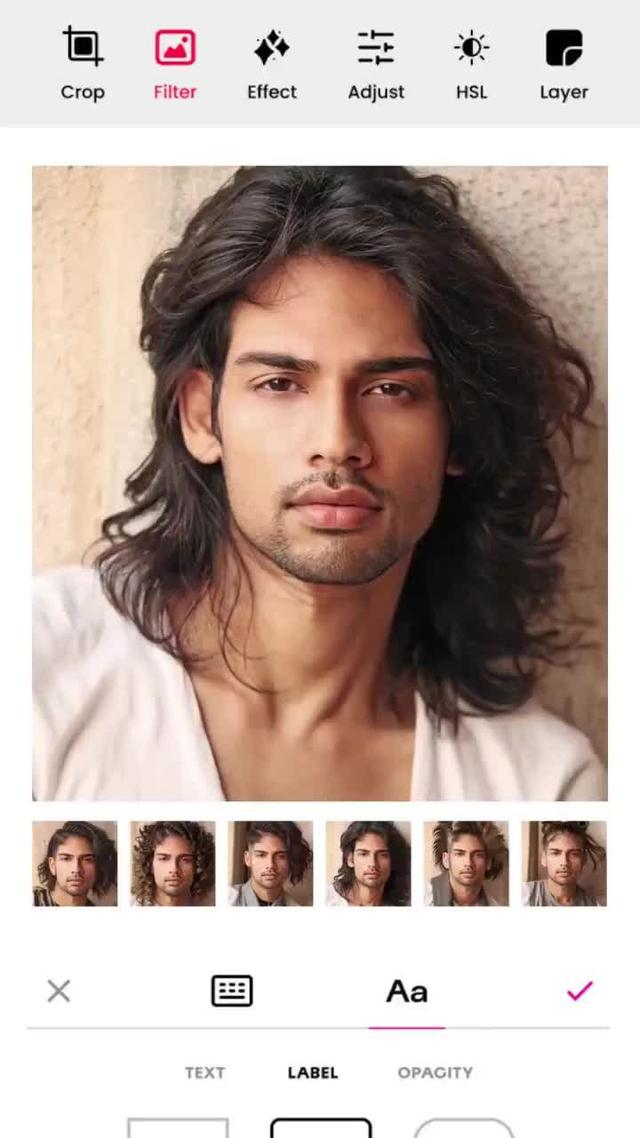Open the Adjust settings
640x1138 pixels.
376,65
